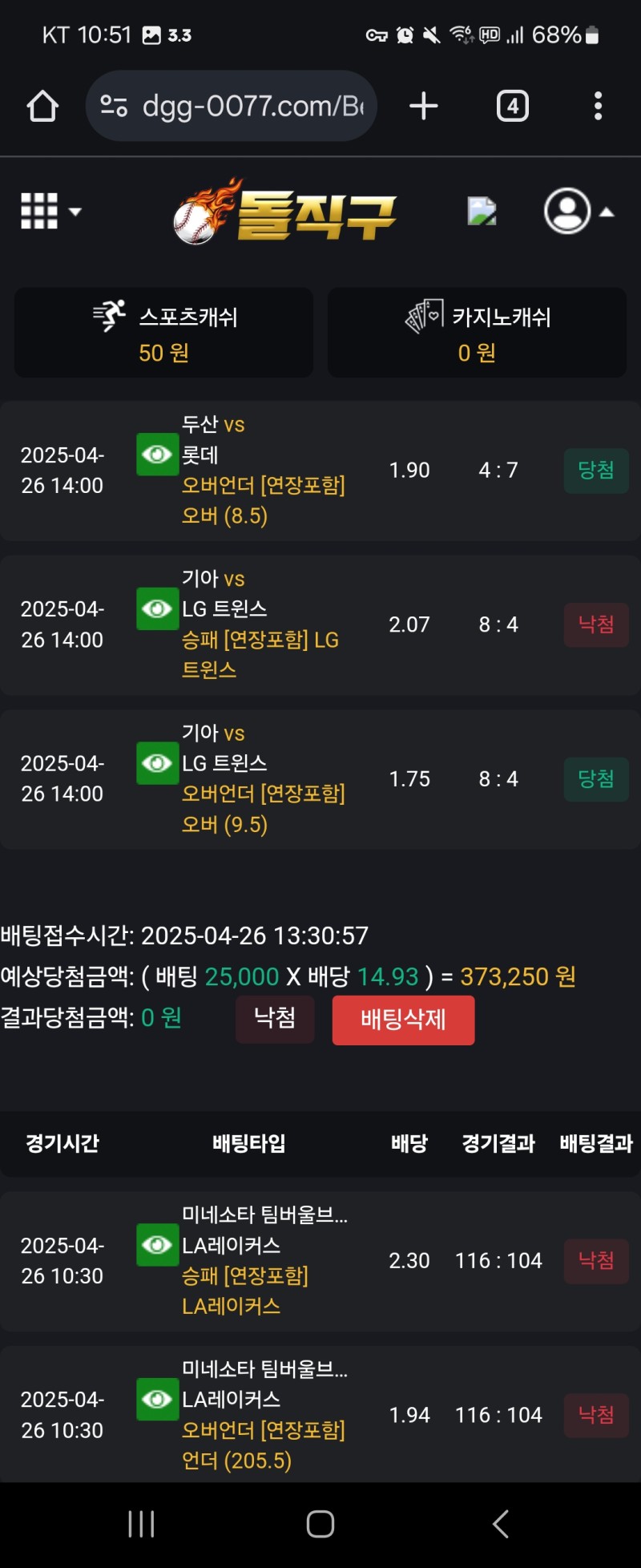This screenshot has height=1568, width=641.
Task: Go to the browser home page
Action: click(x=42, y=106)
